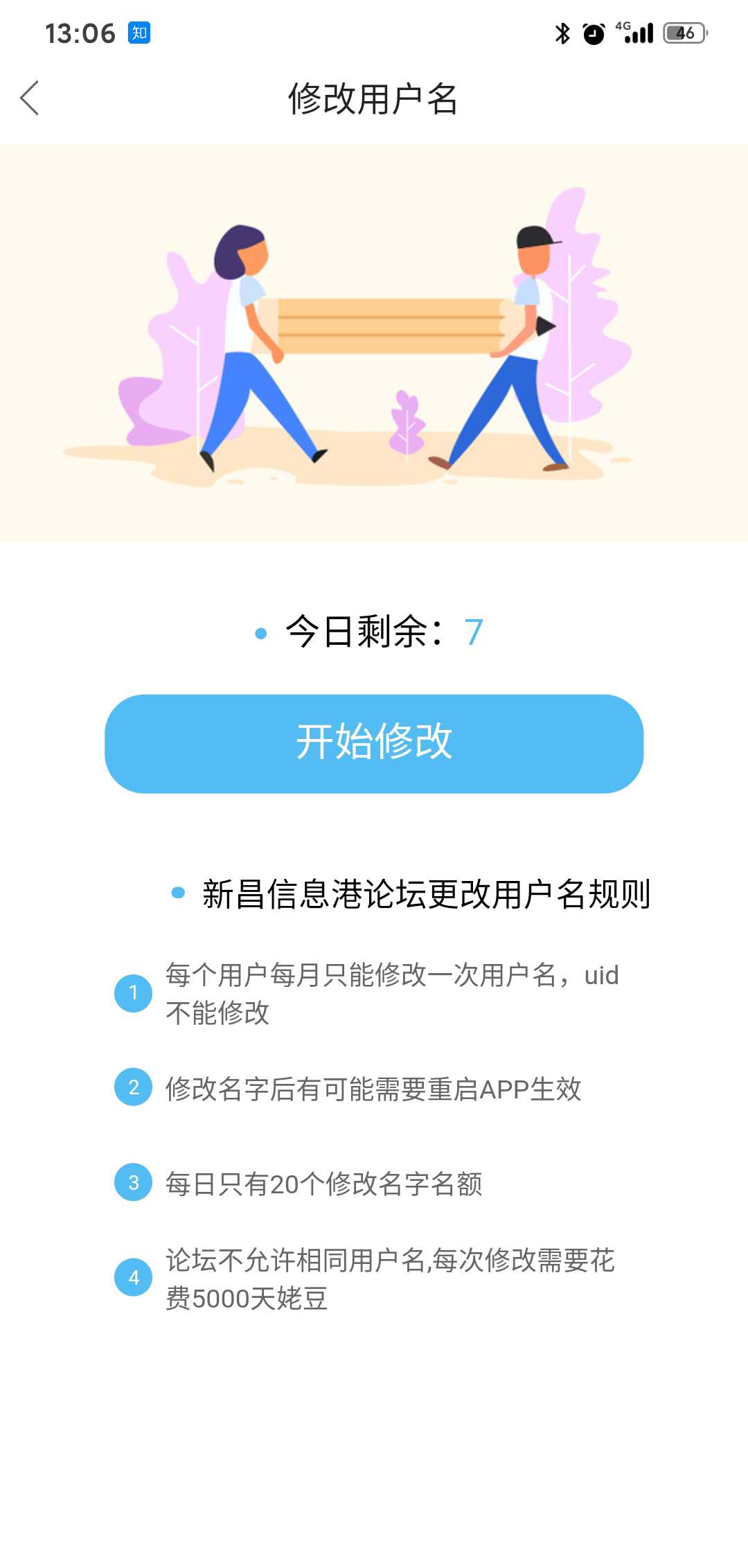This screenshot has height=1568, width=748.
Task: Go back from the 修改用户名 page
Action: click(x=30, y=98)
